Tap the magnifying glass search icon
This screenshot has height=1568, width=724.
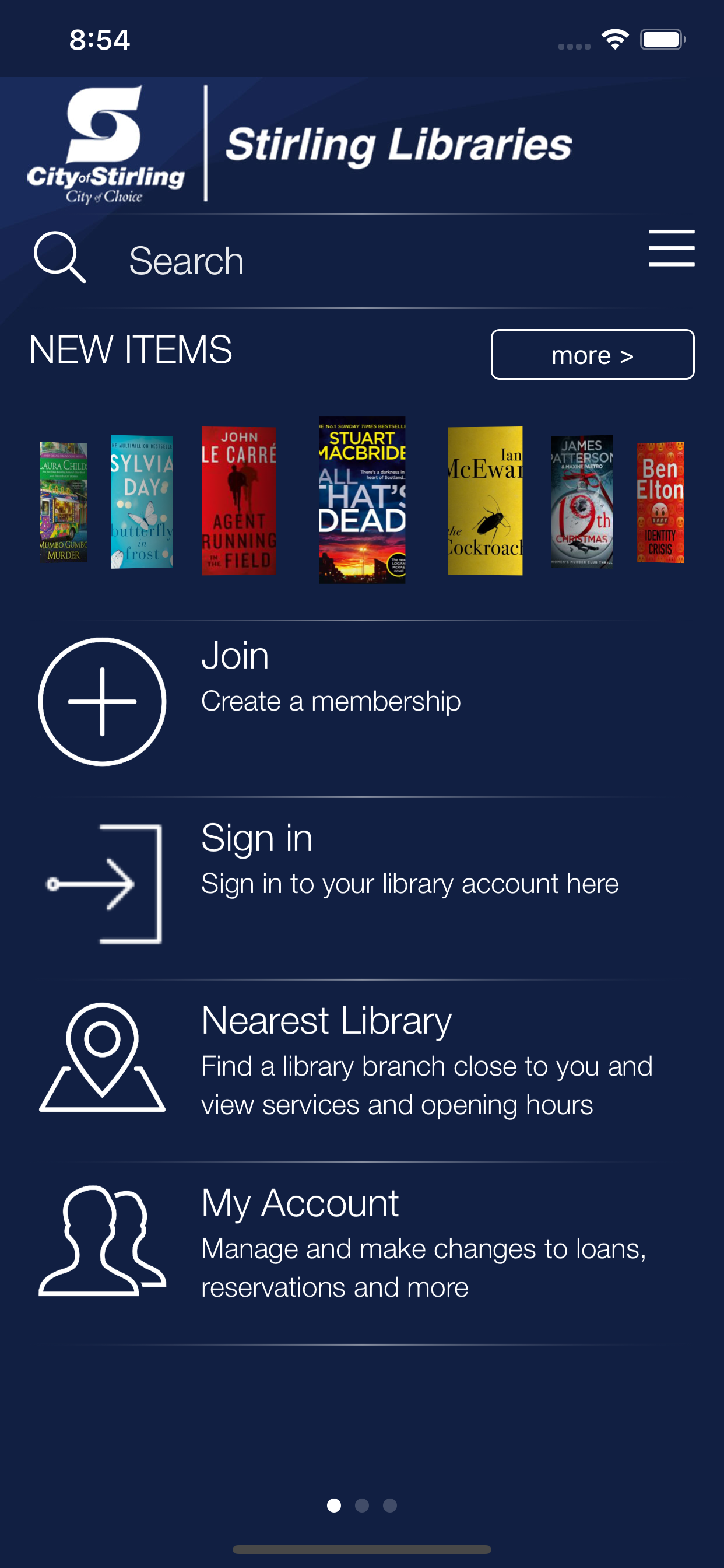(x=59, y=257)
